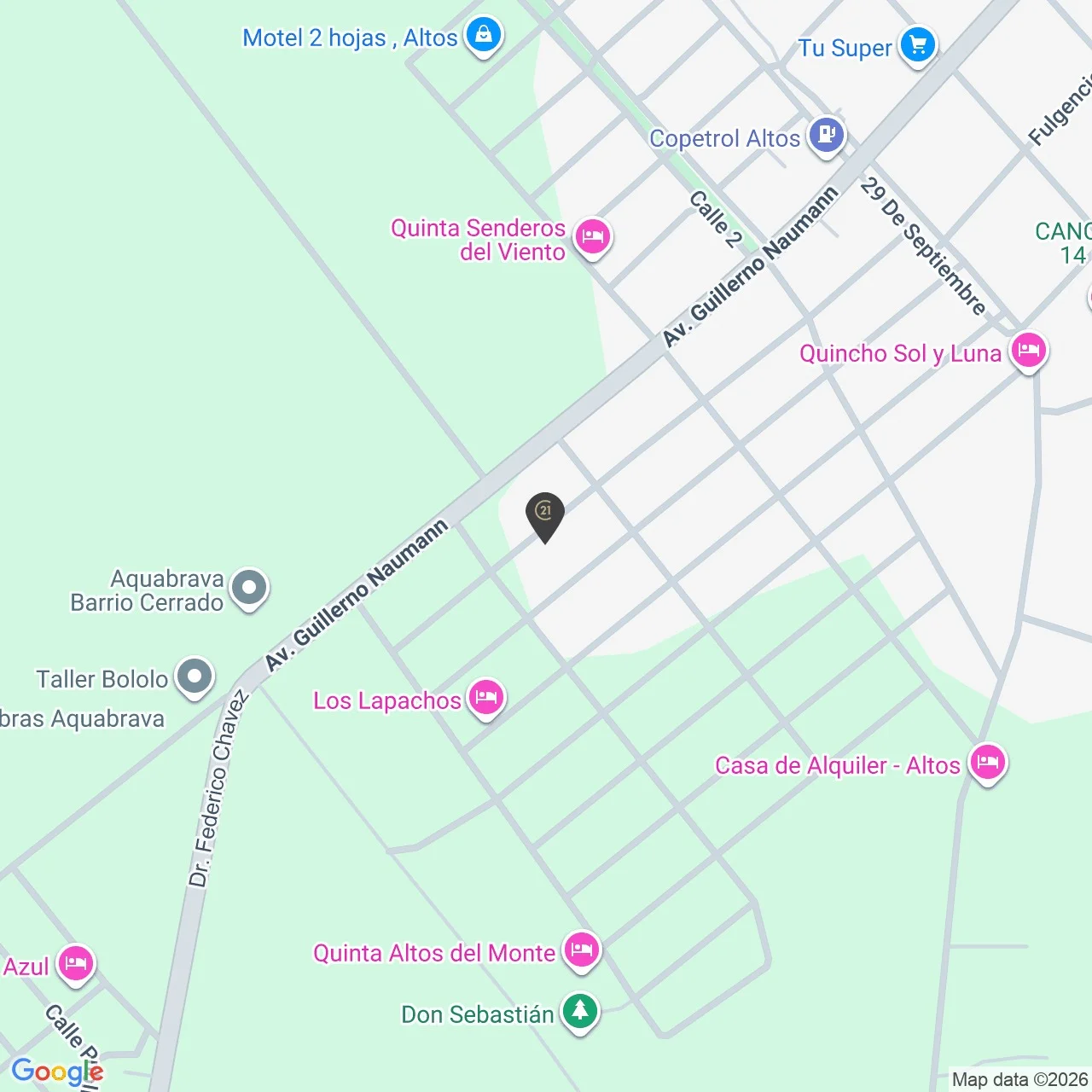Open the Aquabrava Barrio Cerrado place marker

[249, 588]
